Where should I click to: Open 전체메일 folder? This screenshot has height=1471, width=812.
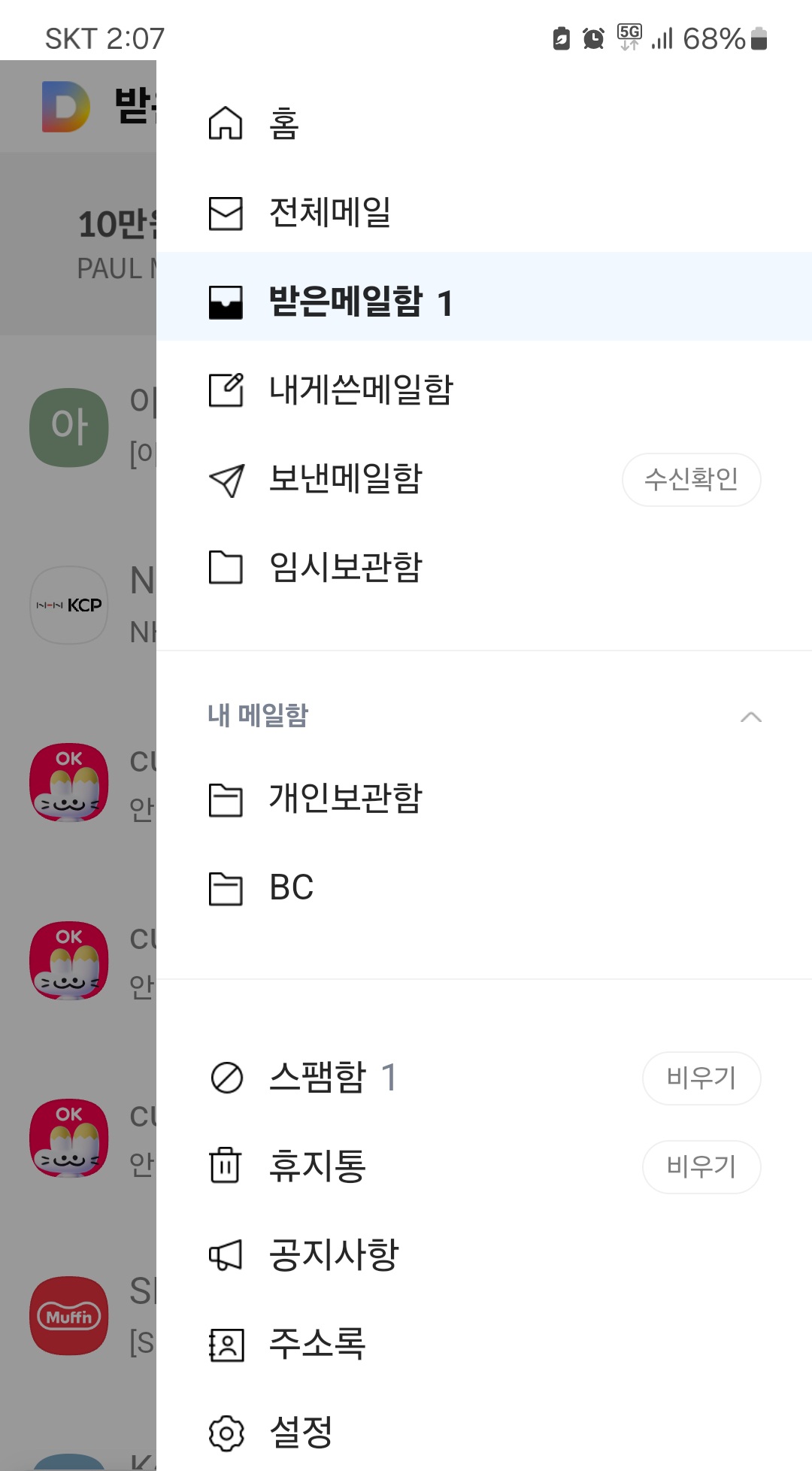coord(329,213)
